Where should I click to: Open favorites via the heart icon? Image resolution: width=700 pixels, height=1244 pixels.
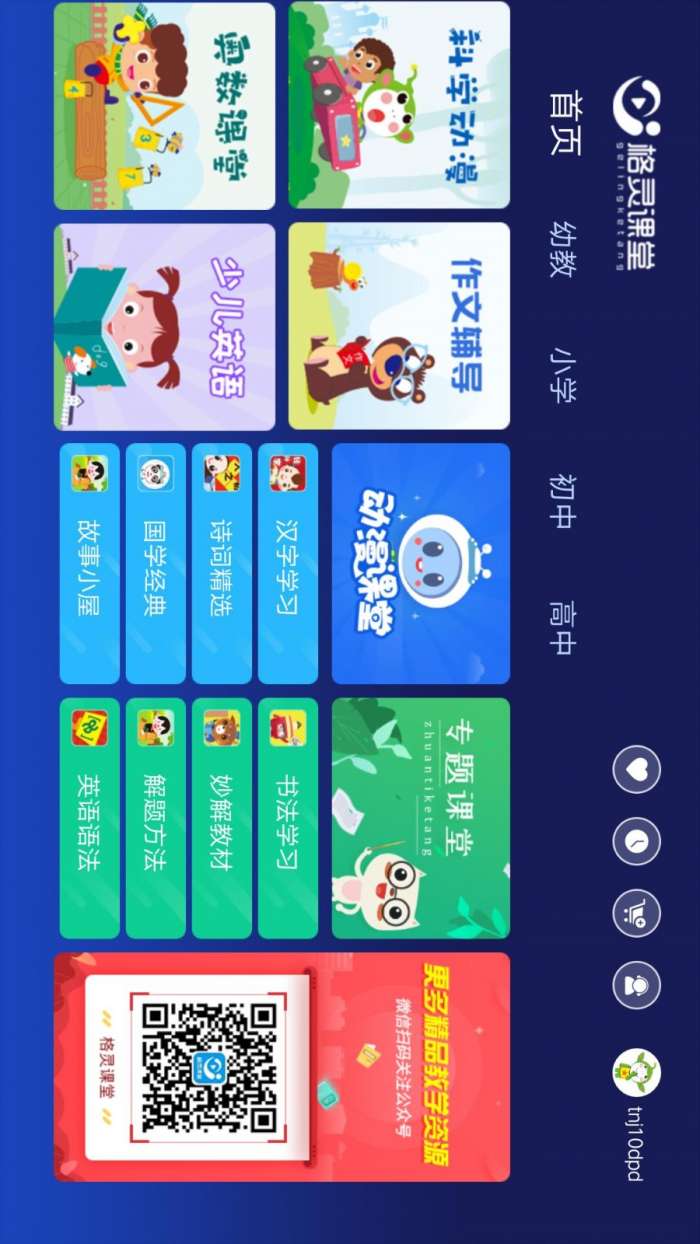(636, 770)
